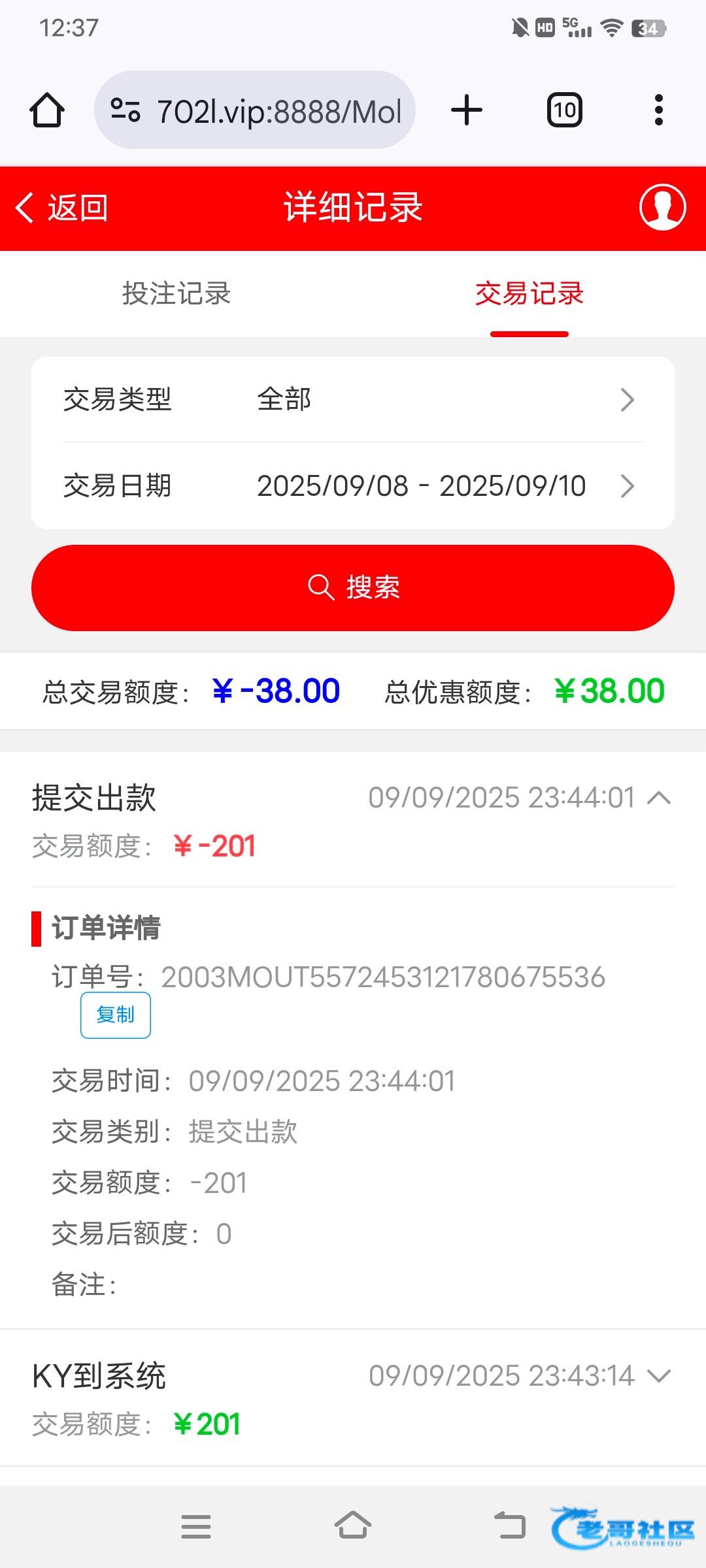Go to the system home screen
706x1568 pixels.
click(x=353, y=1526)
